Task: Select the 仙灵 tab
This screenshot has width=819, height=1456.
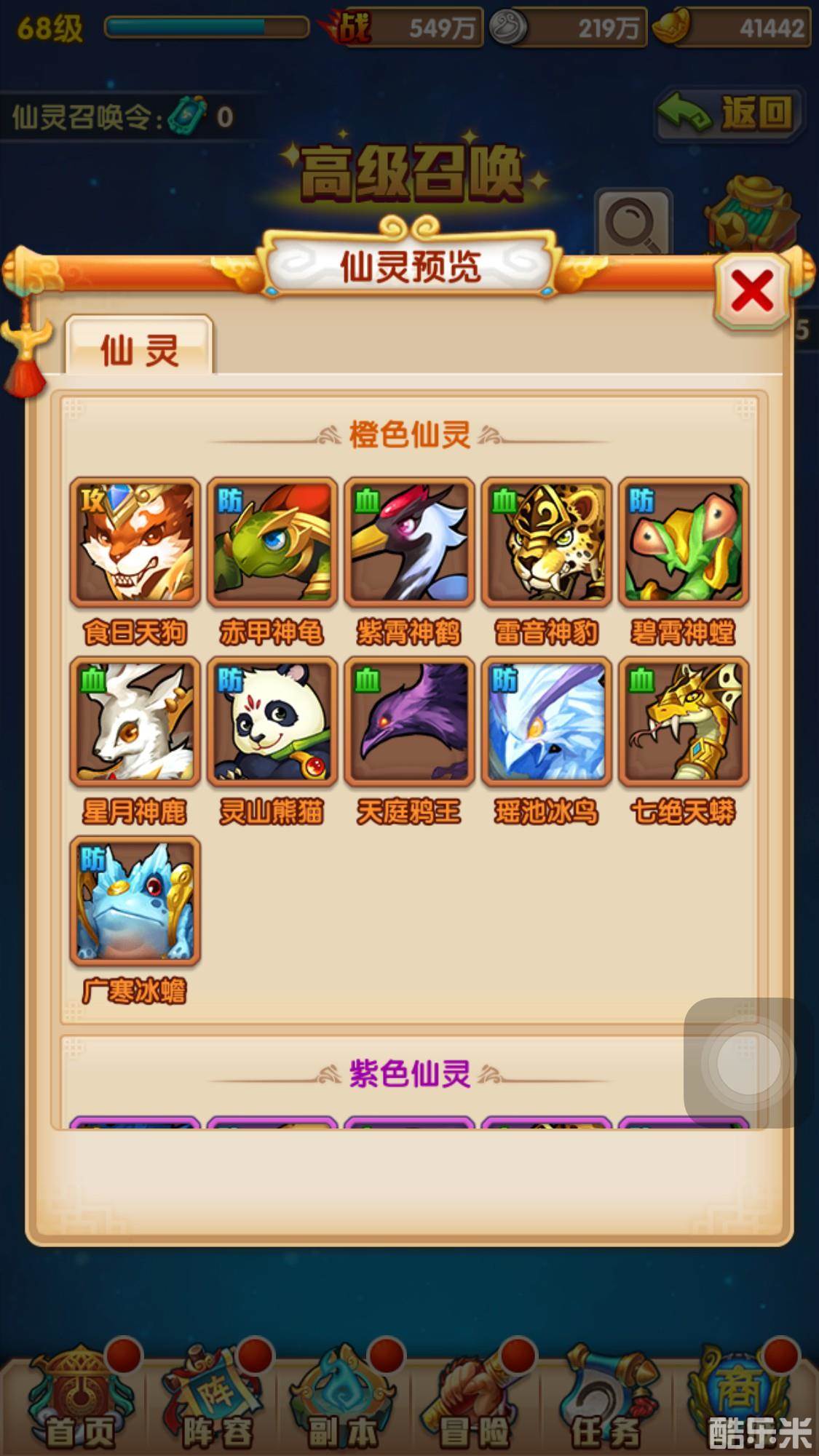Action: click(x=139, y=349)
